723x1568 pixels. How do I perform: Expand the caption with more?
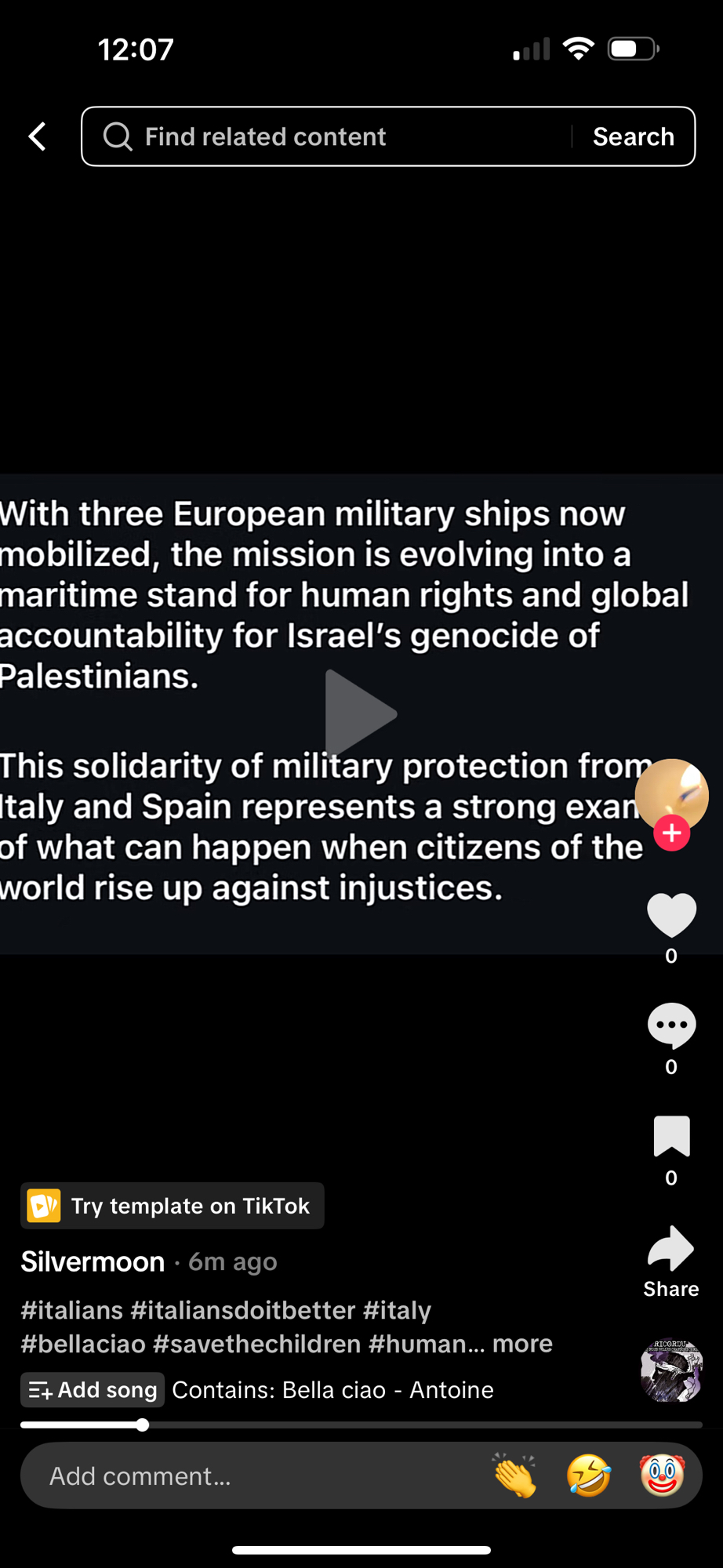pos(522,1344)
